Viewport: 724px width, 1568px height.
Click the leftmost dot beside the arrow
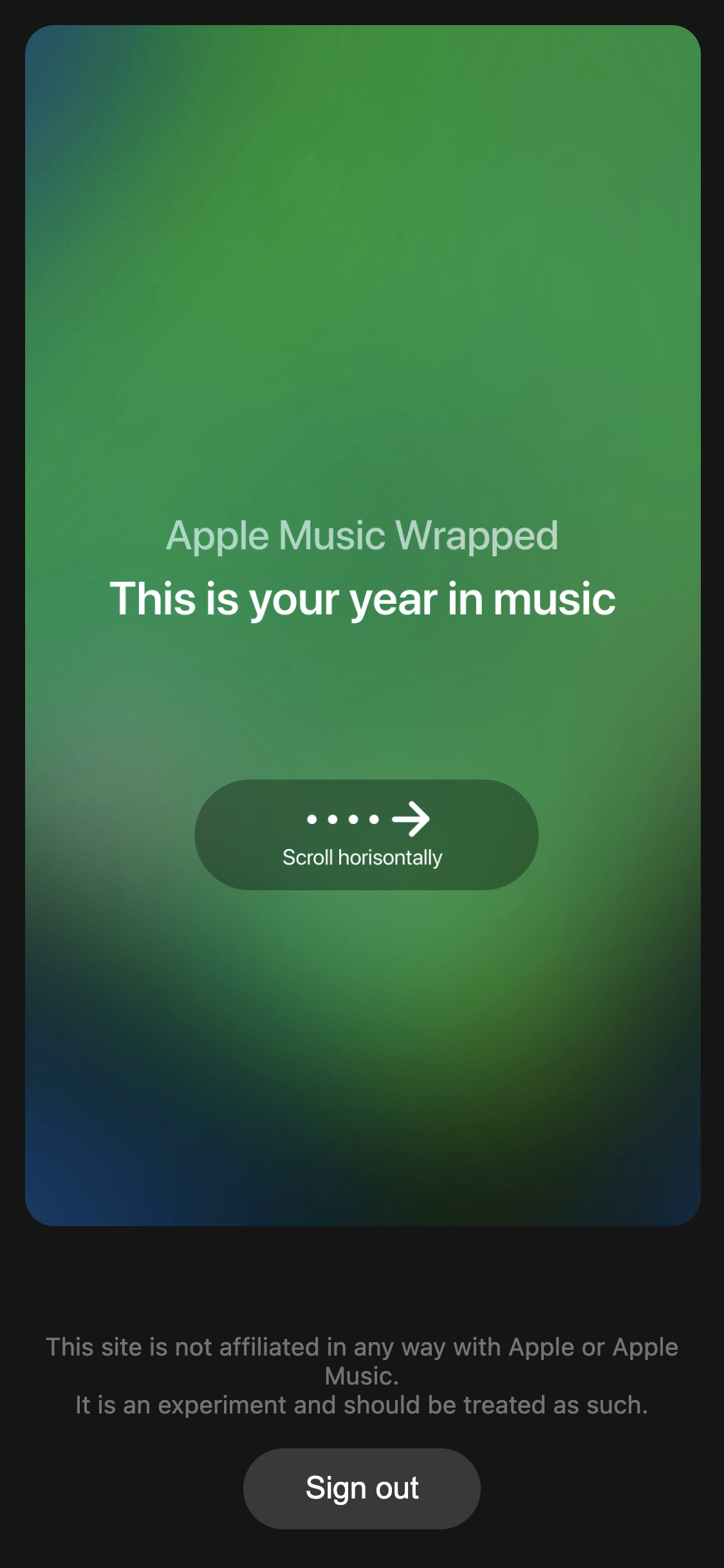pyautogui.click(x=311, y=819)
